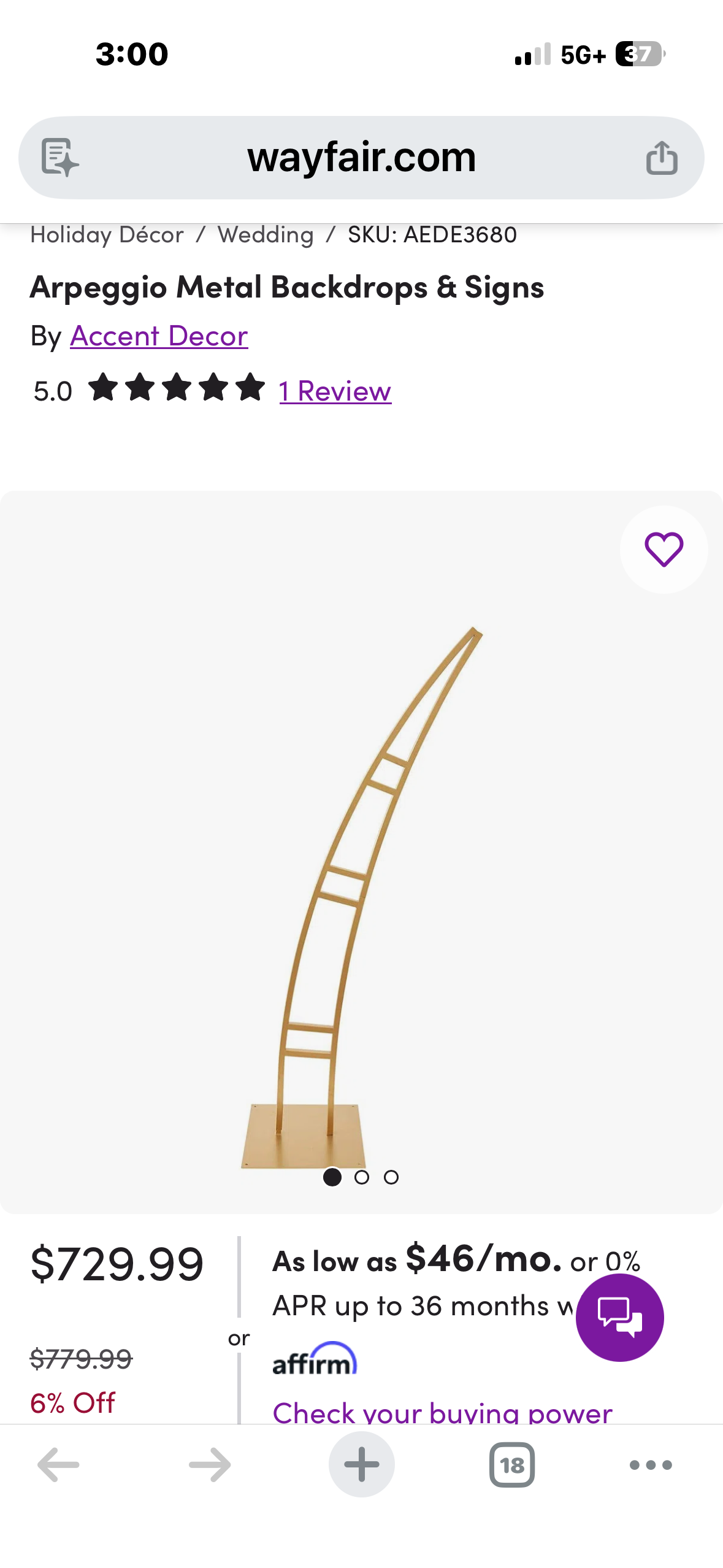Read the 1 Review link

tap(335, 391)
